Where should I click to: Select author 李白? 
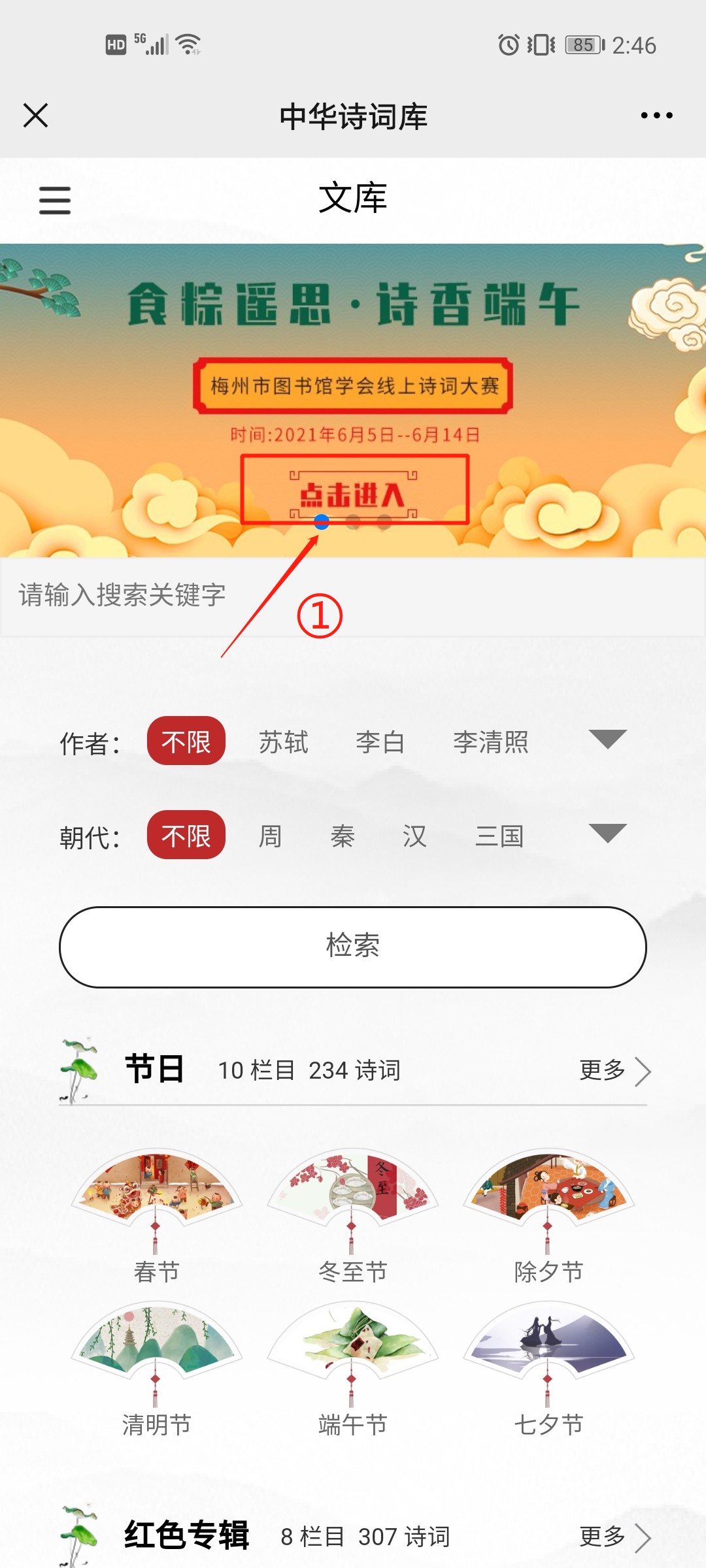coord(380,742)
